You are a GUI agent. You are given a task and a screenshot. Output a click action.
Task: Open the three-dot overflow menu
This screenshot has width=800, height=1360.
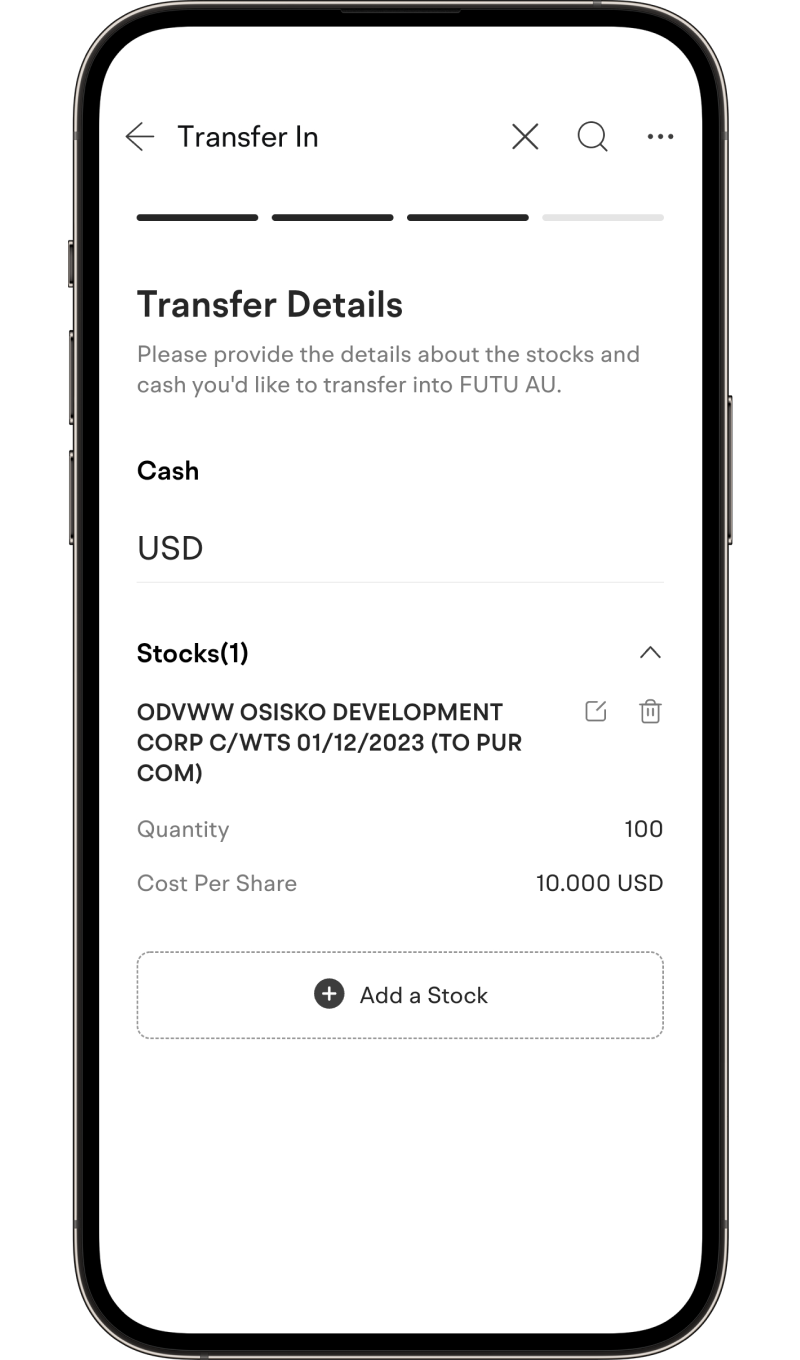pyautogui.click(x=660, y=137)
